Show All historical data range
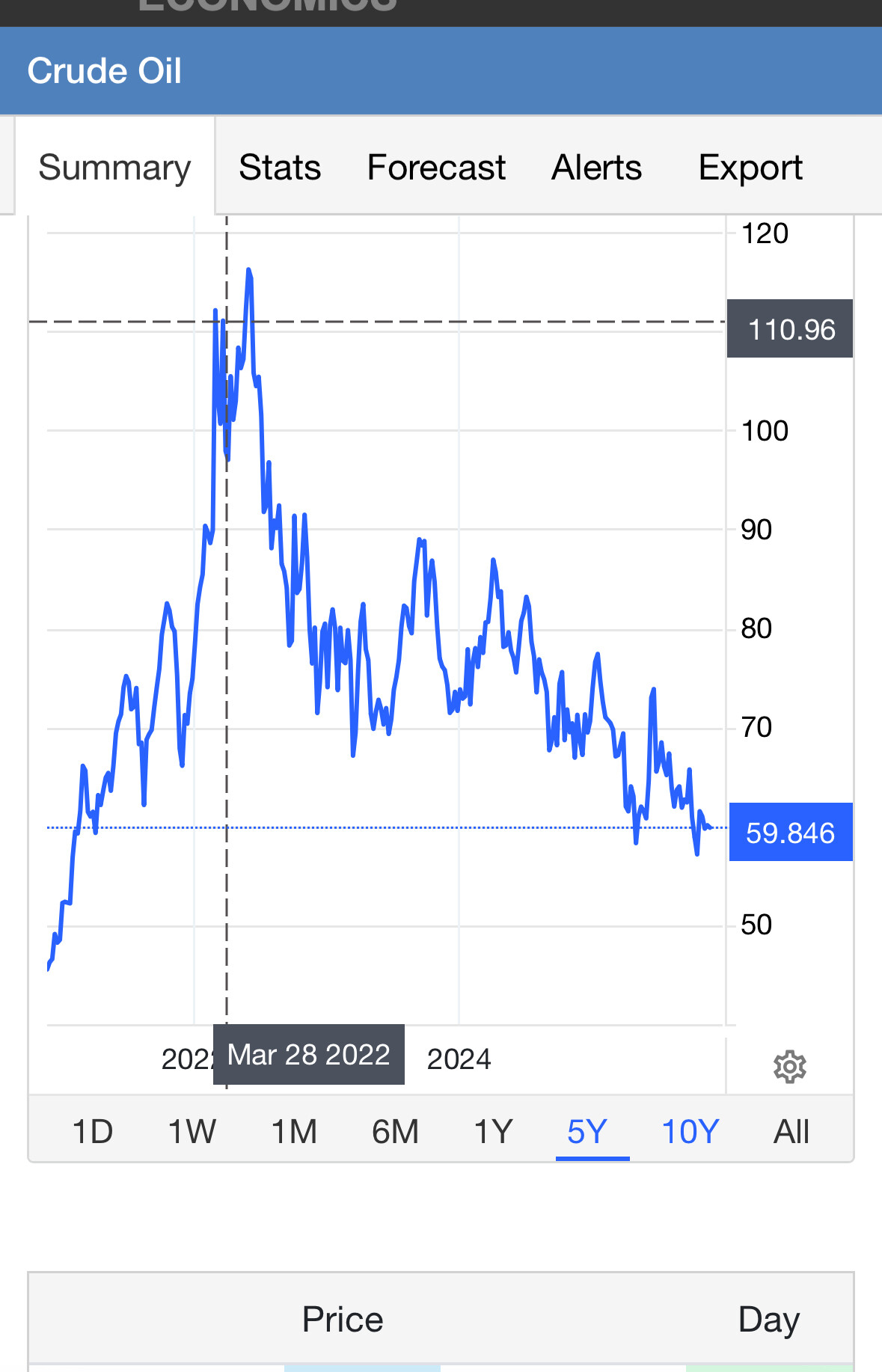Image resolution: width=882 pixels, height=1372 pixels. pos(791,1131)
